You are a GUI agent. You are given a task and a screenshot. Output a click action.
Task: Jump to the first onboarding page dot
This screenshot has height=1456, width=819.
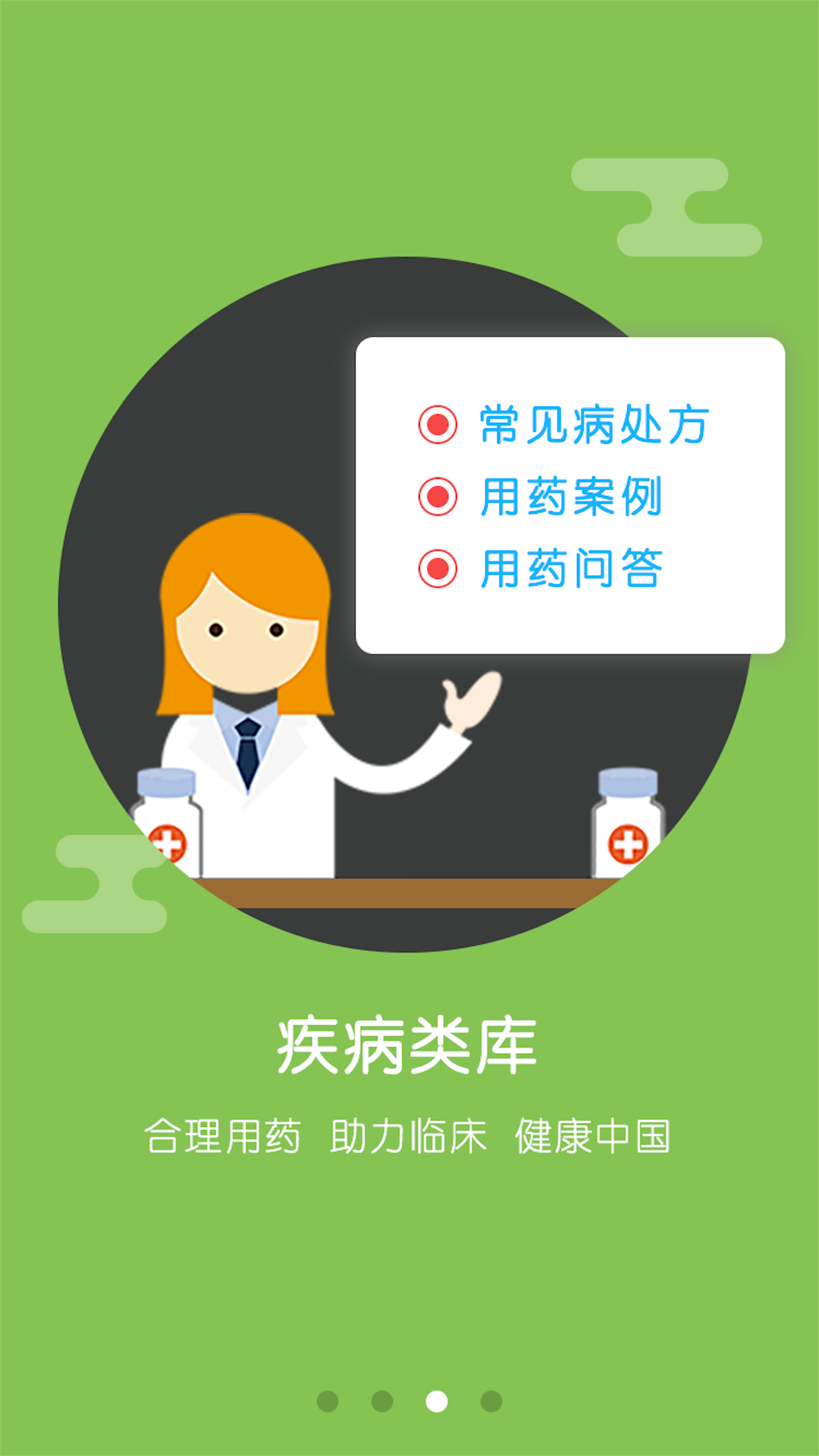tap(328, 1401)
